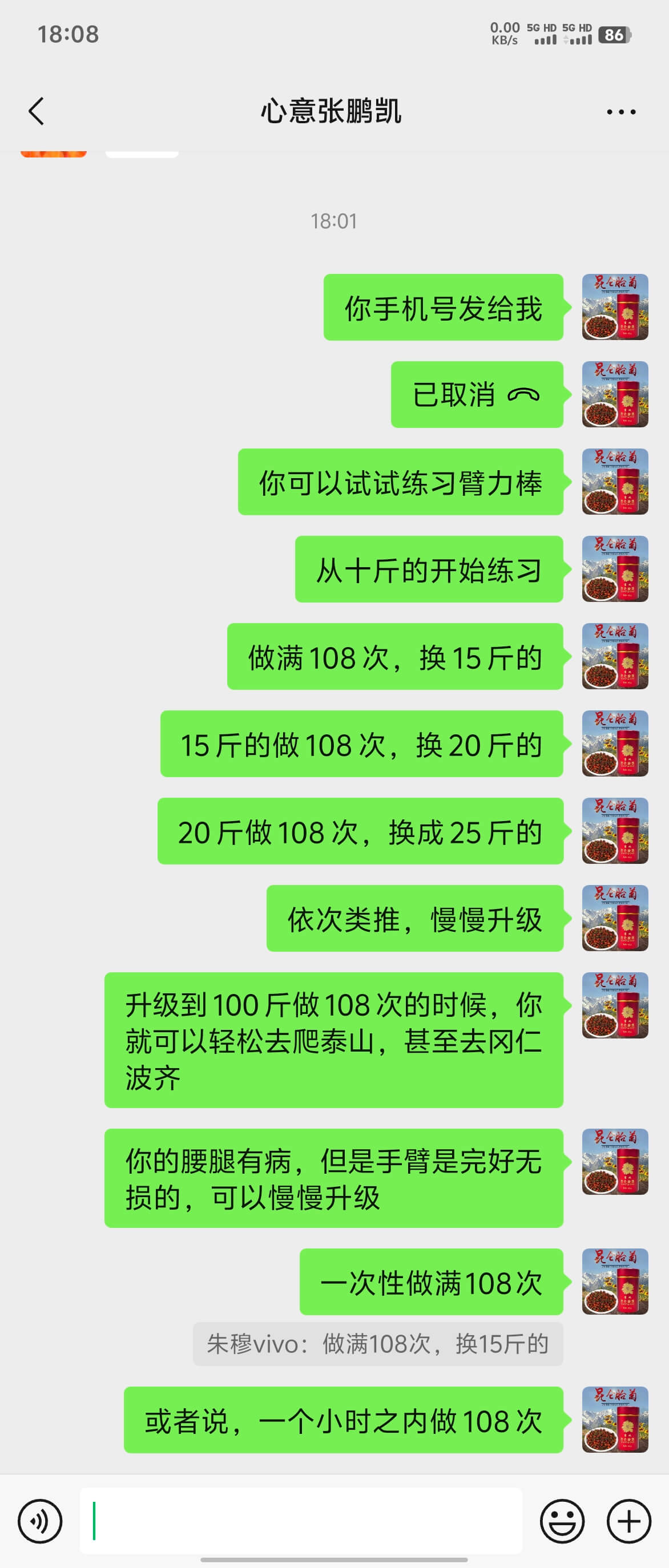
Task: Open profile via avatar beside 你手机号发给我
Action: 615,307
